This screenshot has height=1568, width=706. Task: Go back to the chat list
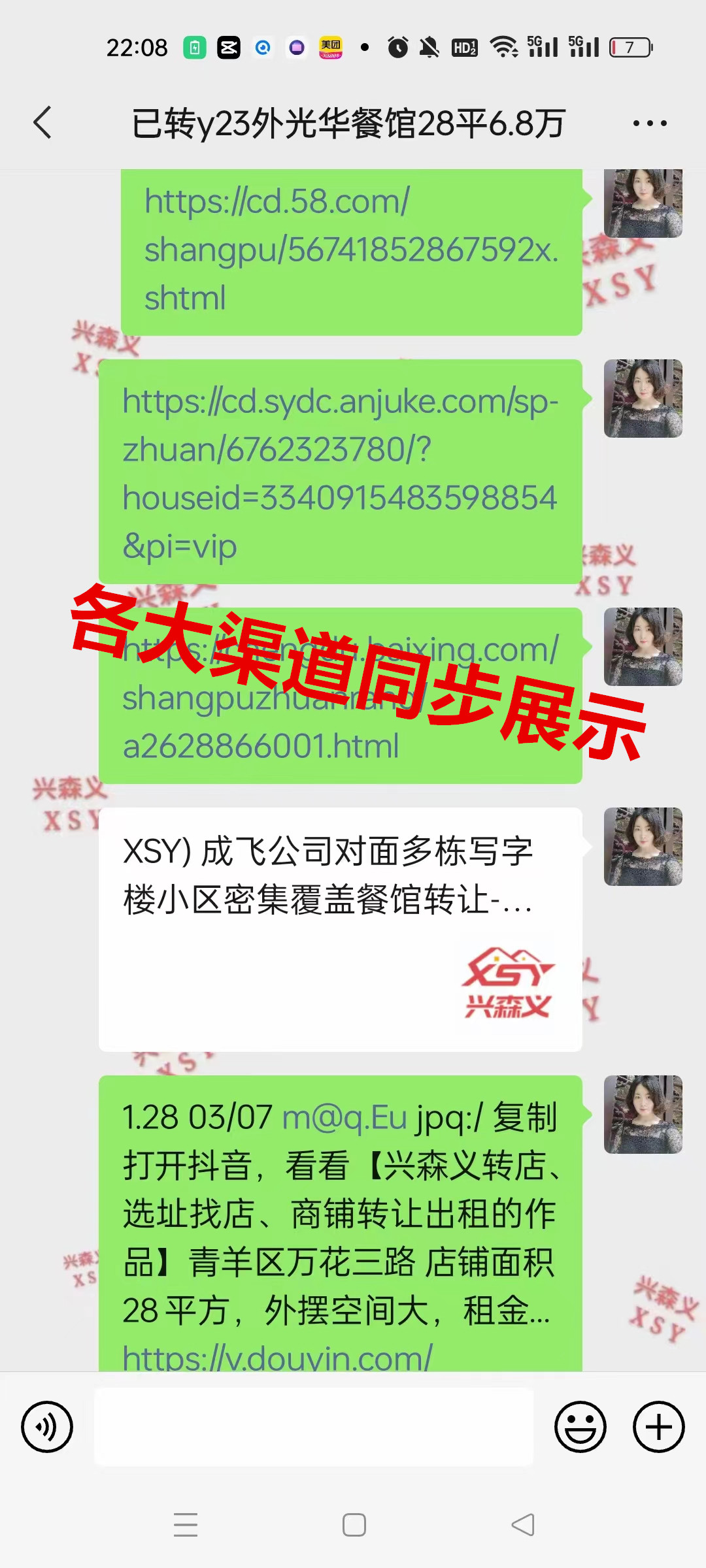pyautogui.click(x=43, y=123)
